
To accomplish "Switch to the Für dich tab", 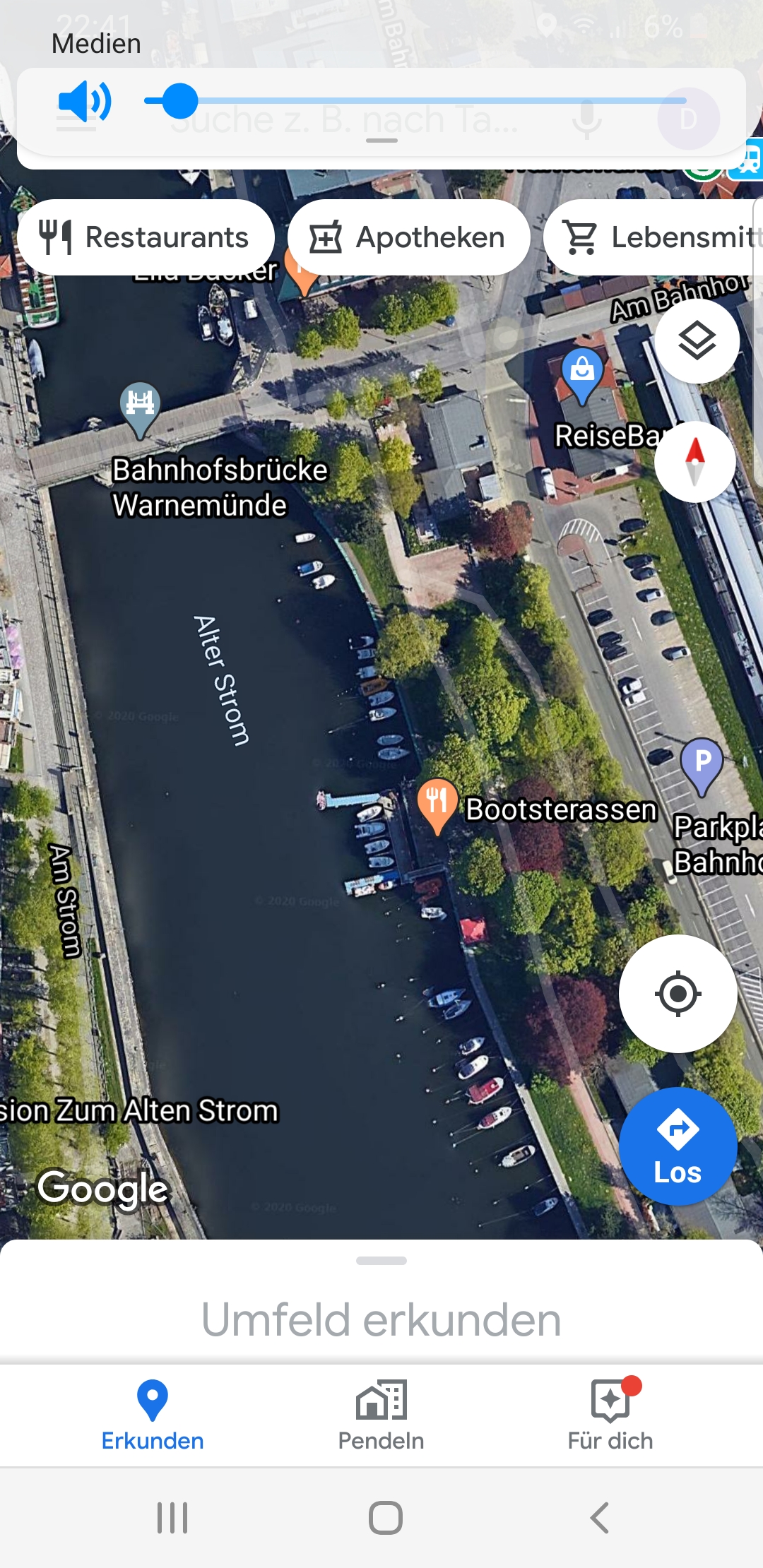I will coord(610,1415).
